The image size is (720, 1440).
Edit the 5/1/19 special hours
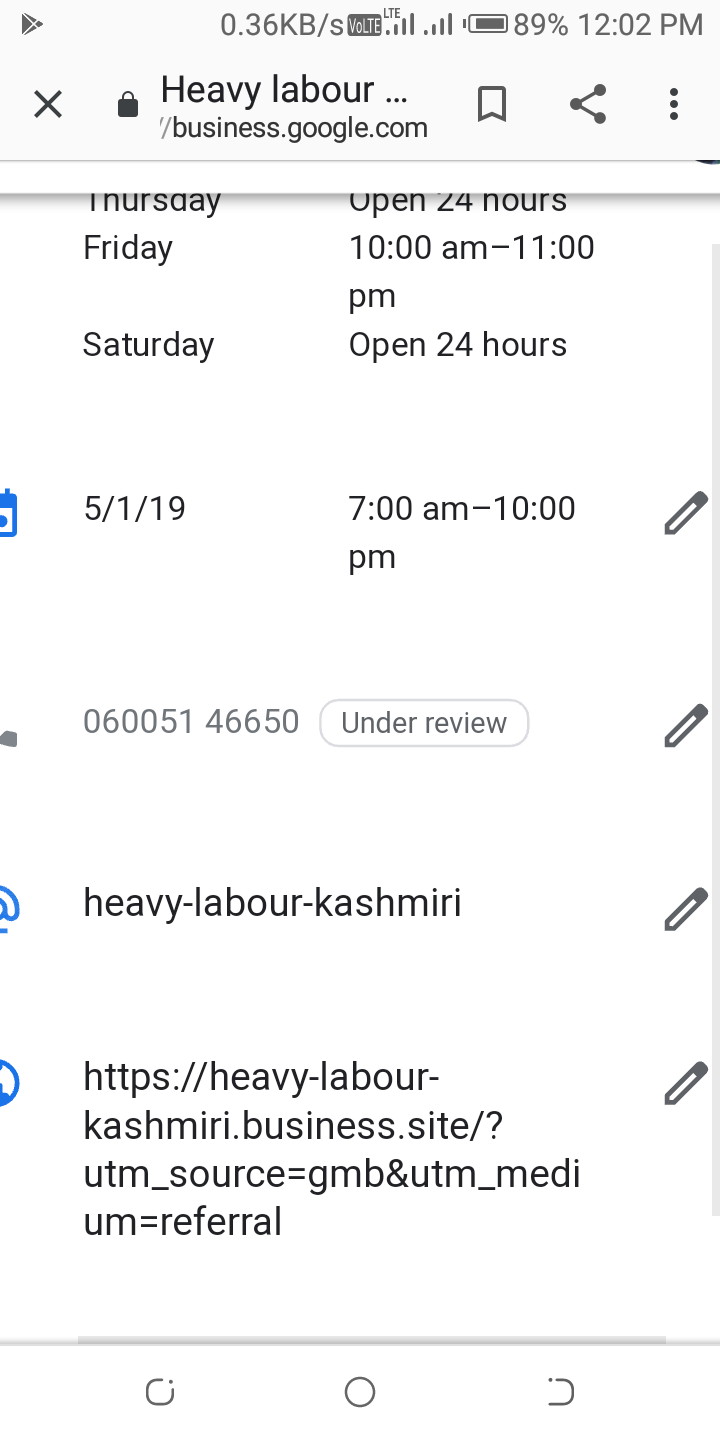[686, 512]
